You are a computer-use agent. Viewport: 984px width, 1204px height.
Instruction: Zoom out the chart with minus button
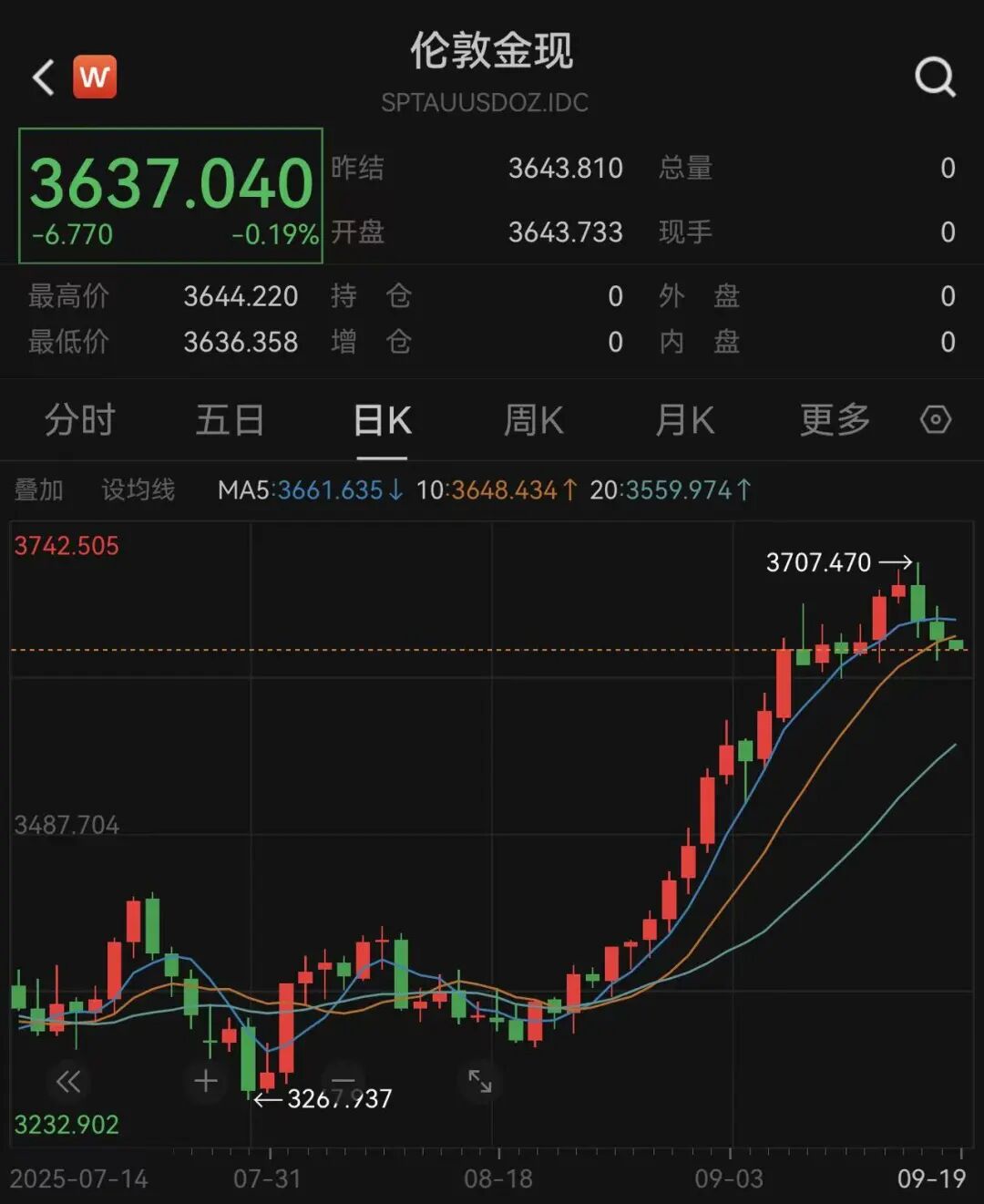point(343,1081)
